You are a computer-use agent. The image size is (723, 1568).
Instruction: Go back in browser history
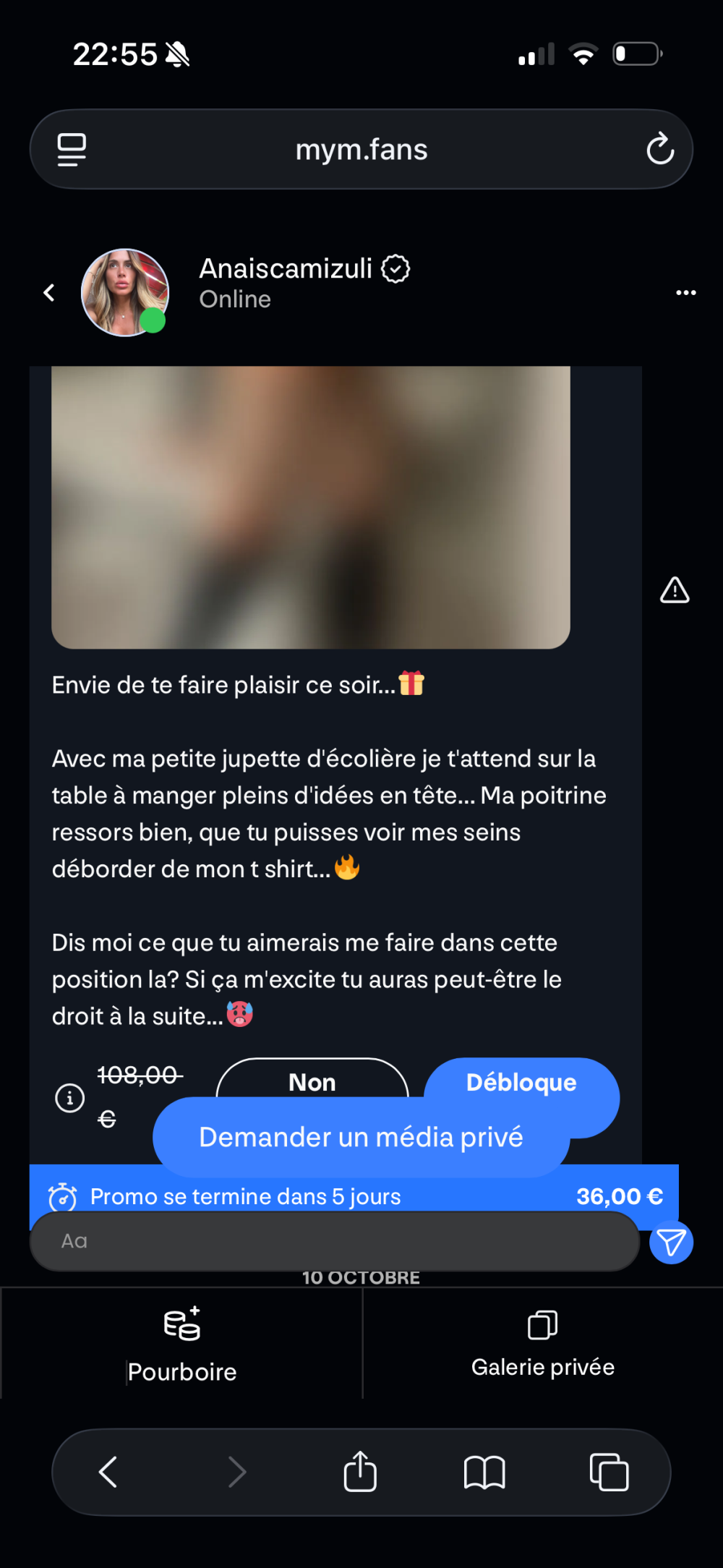coord(108,1472)
